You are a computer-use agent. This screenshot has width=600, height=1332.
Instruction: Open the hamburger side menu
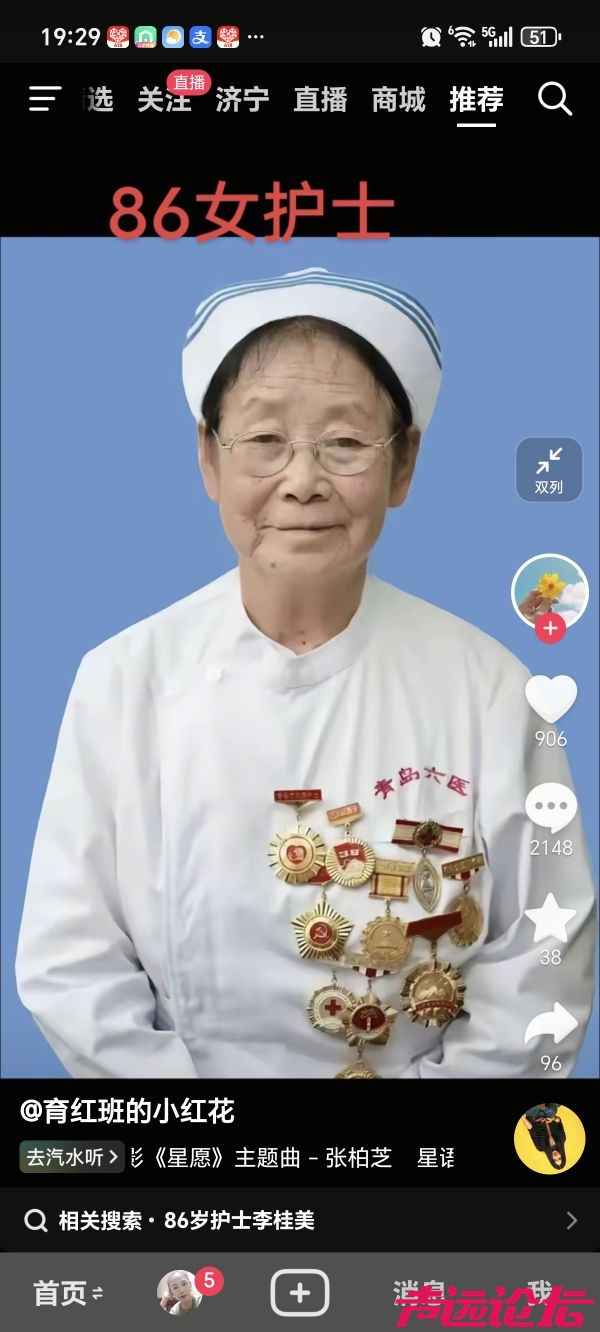coord(45,99)
